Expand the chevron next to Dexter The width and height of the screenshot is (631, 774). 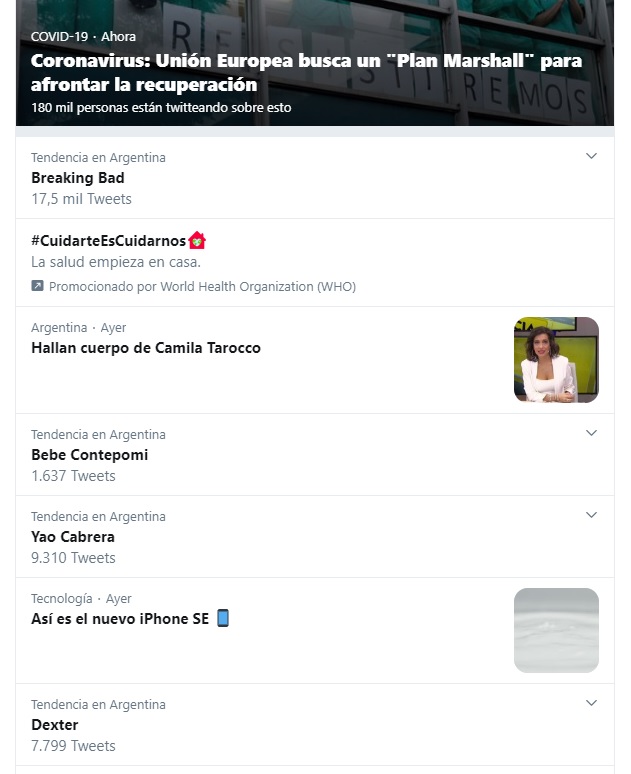pyautogui.click(x=591, y=703)
